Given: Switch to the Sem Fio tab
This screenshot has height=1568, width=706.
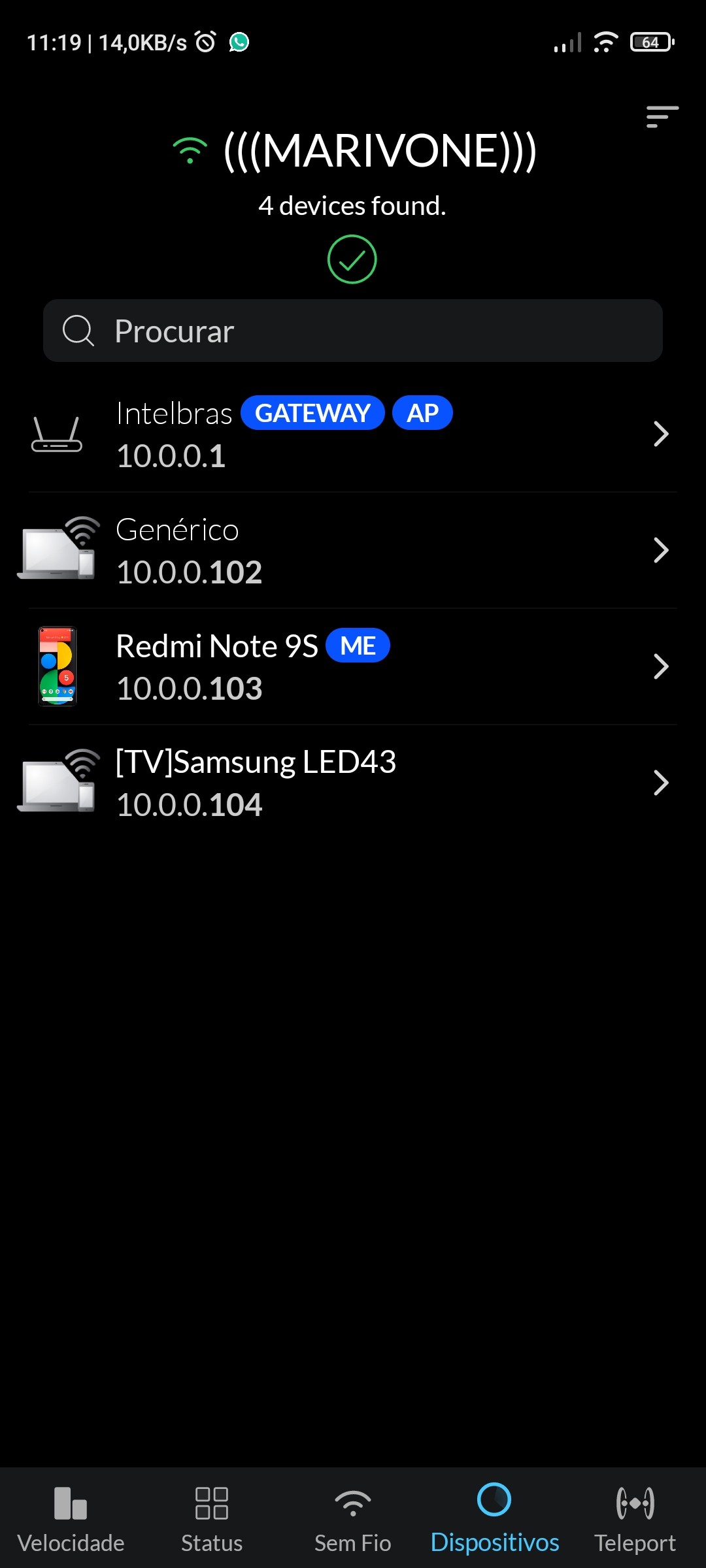Looking at the screenshot, I should (x=353, y=1518).
